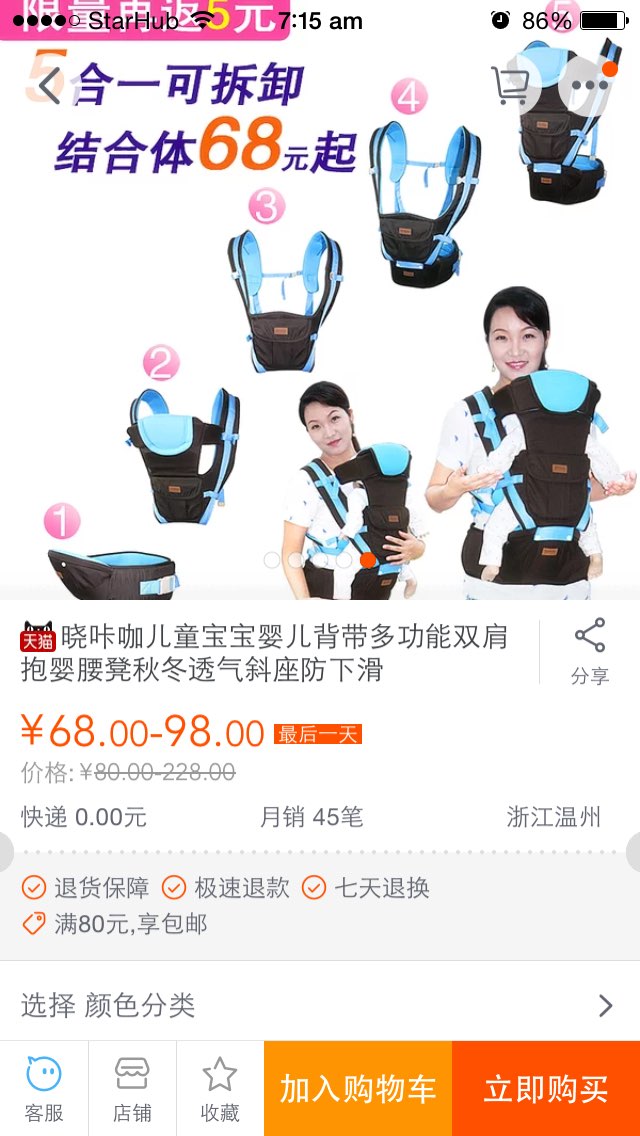Expand the 选择 颜色分类 options
This screenshot has height=1136, width=640.
tap(320, 1005)
